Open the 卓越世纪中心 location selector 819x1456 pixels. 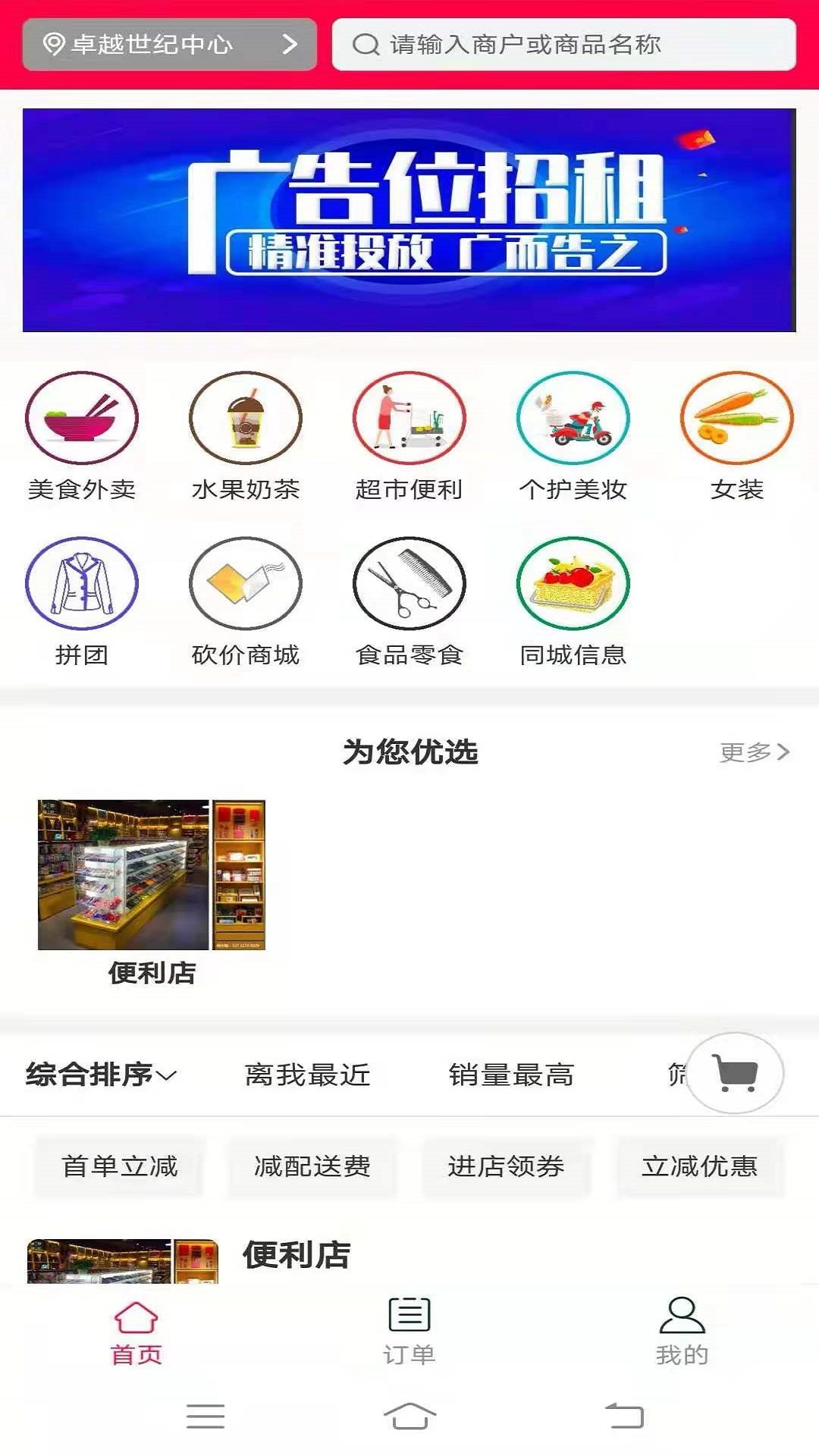pos(169,45)
